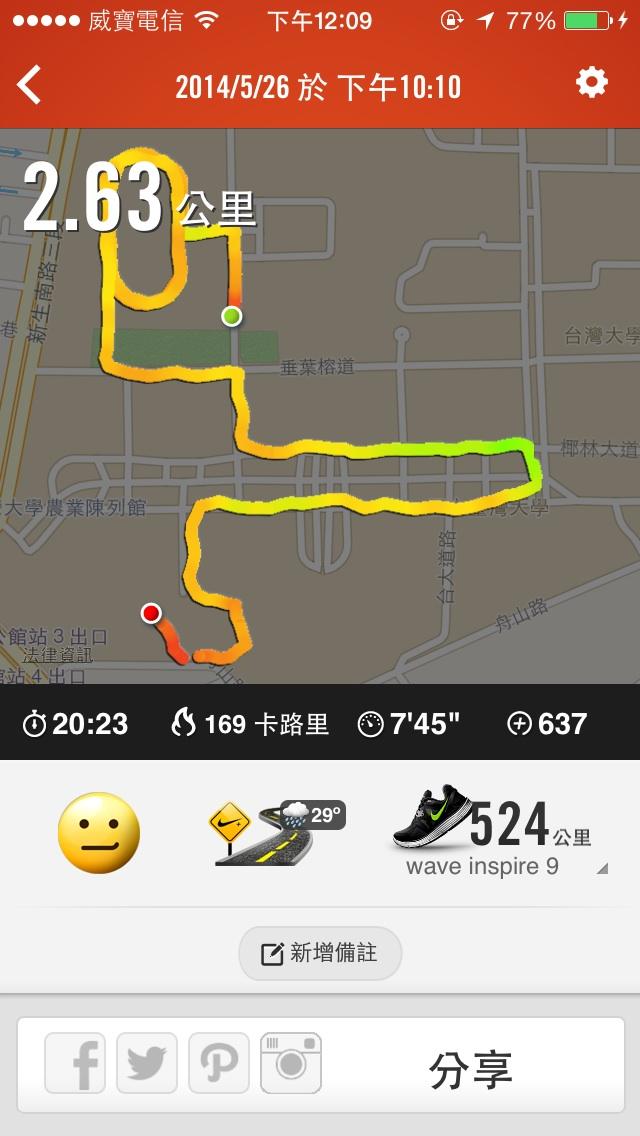
Task: Share this run to Twitter
Action: (147, 1063)
